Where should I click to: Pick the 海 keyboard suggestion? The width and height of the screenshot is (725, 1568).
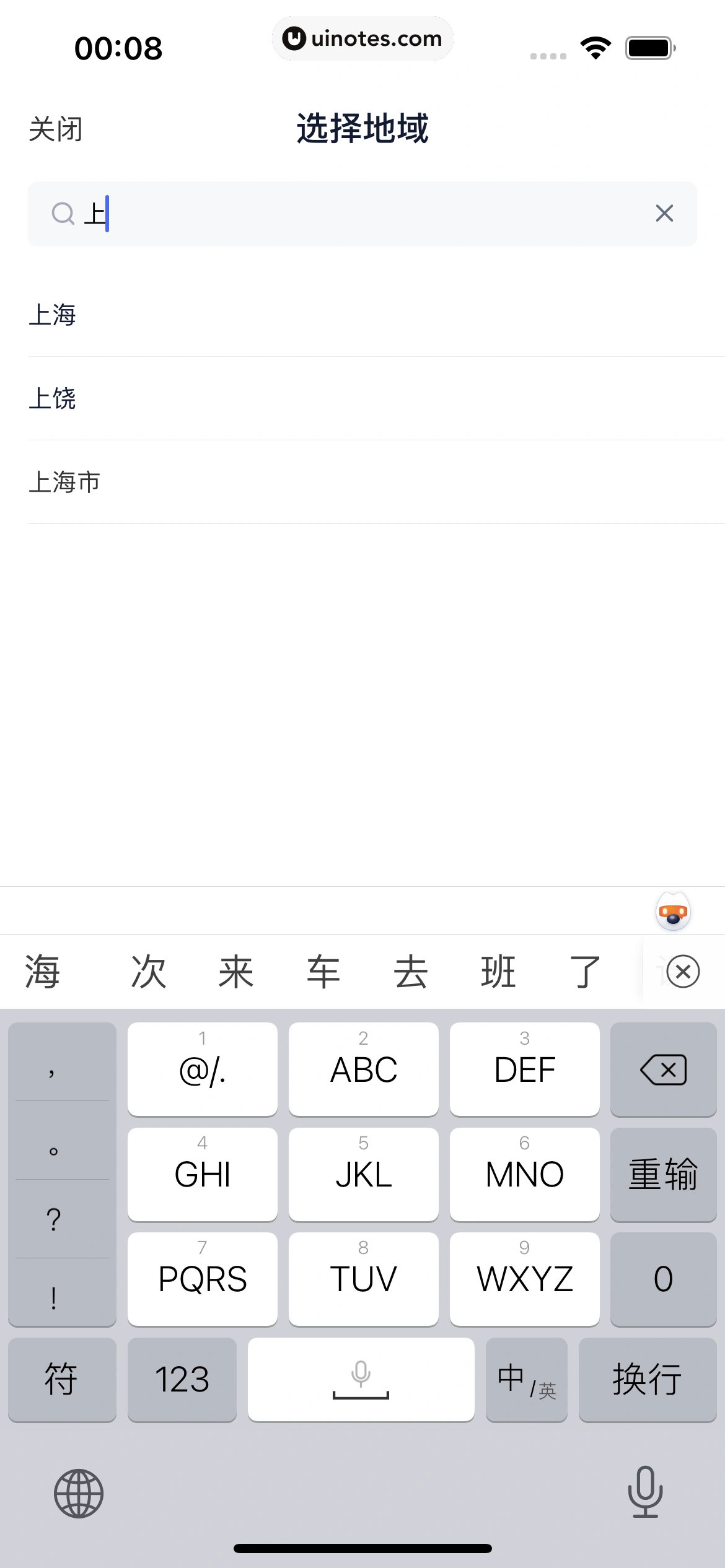pos(42,972)
